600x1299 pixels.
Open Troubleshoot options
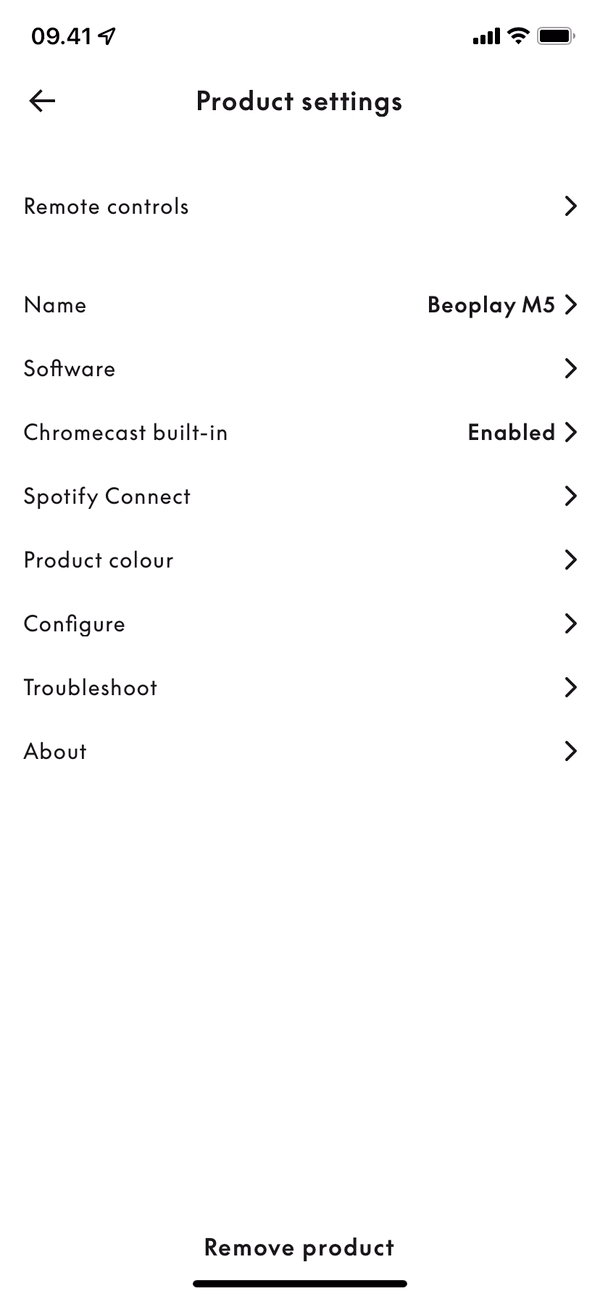(300, 688)
